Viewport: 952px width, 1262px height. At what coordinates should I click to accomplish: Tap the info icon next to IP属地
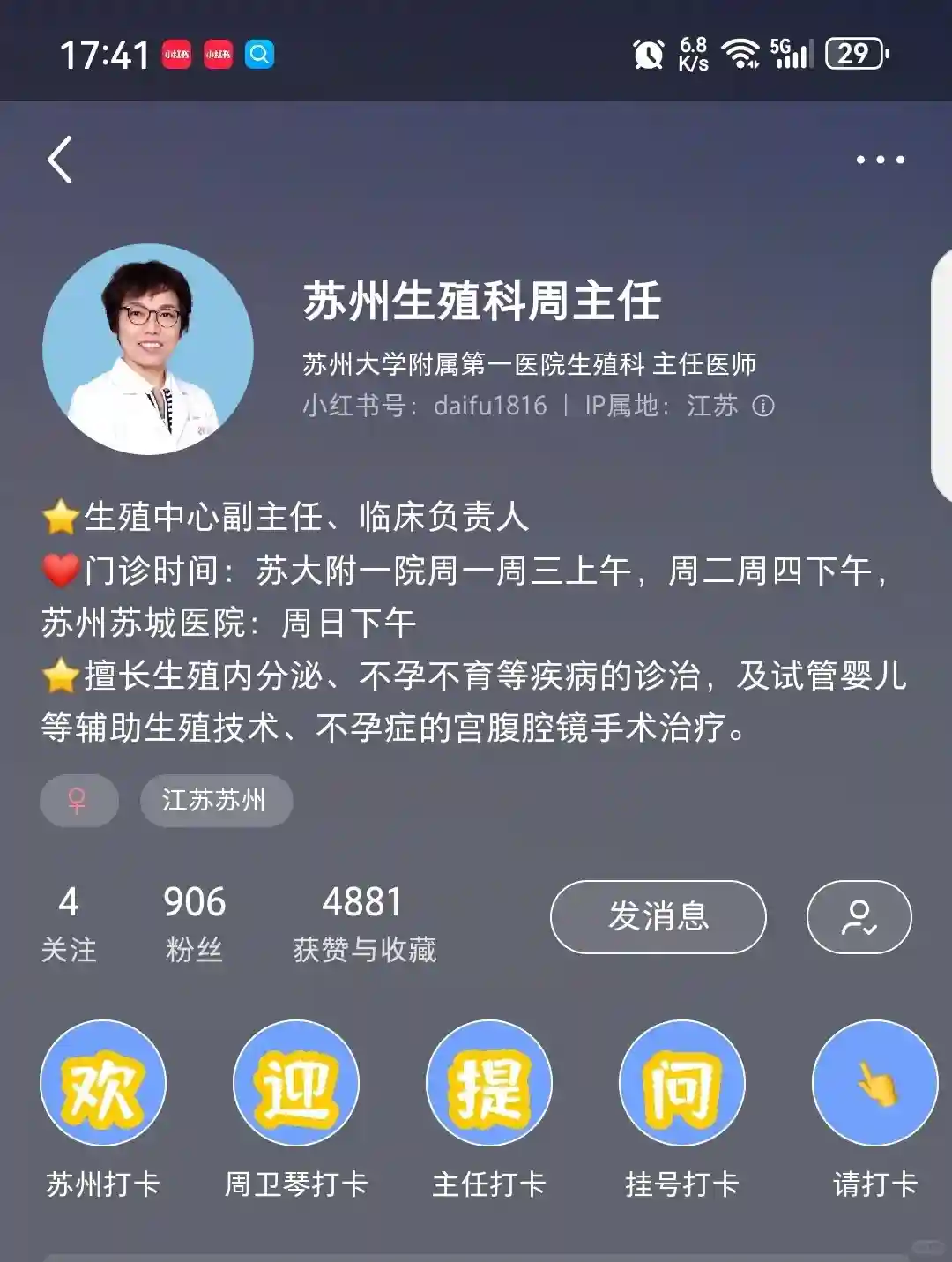pos(763,406)
